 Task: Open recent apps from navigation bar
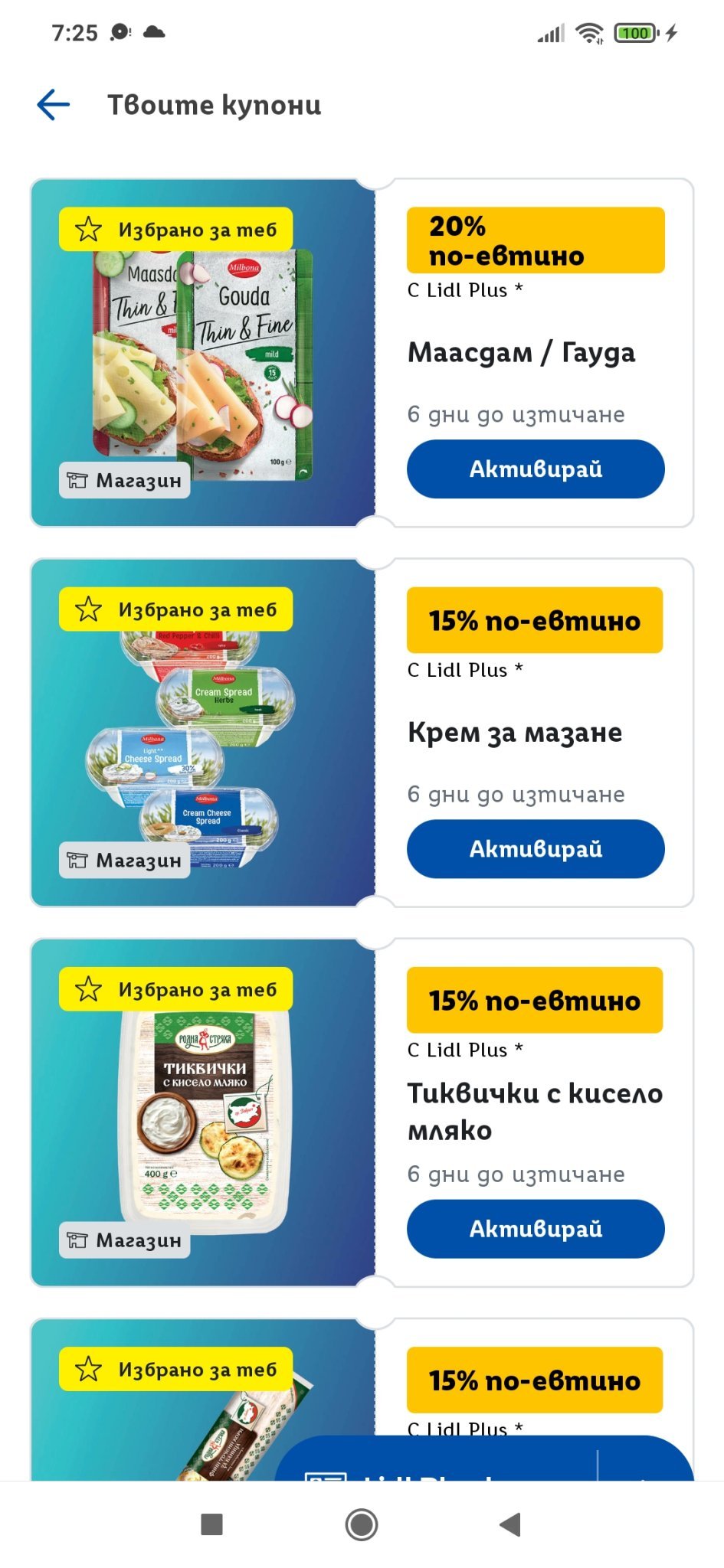(x=211, y=1524)
